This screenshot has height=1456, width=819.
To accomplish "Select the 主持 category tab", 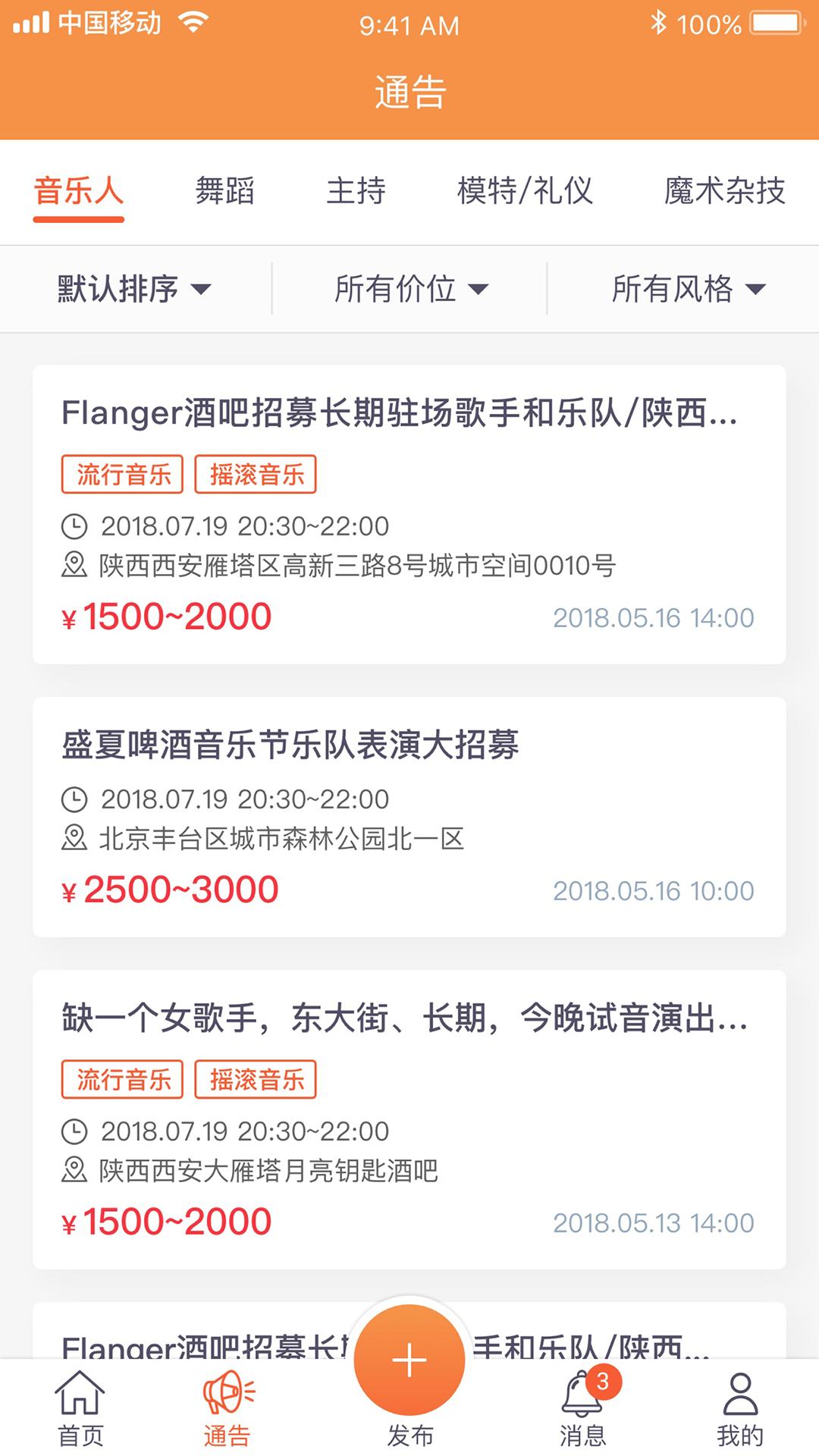I will (x=356, y=190).
